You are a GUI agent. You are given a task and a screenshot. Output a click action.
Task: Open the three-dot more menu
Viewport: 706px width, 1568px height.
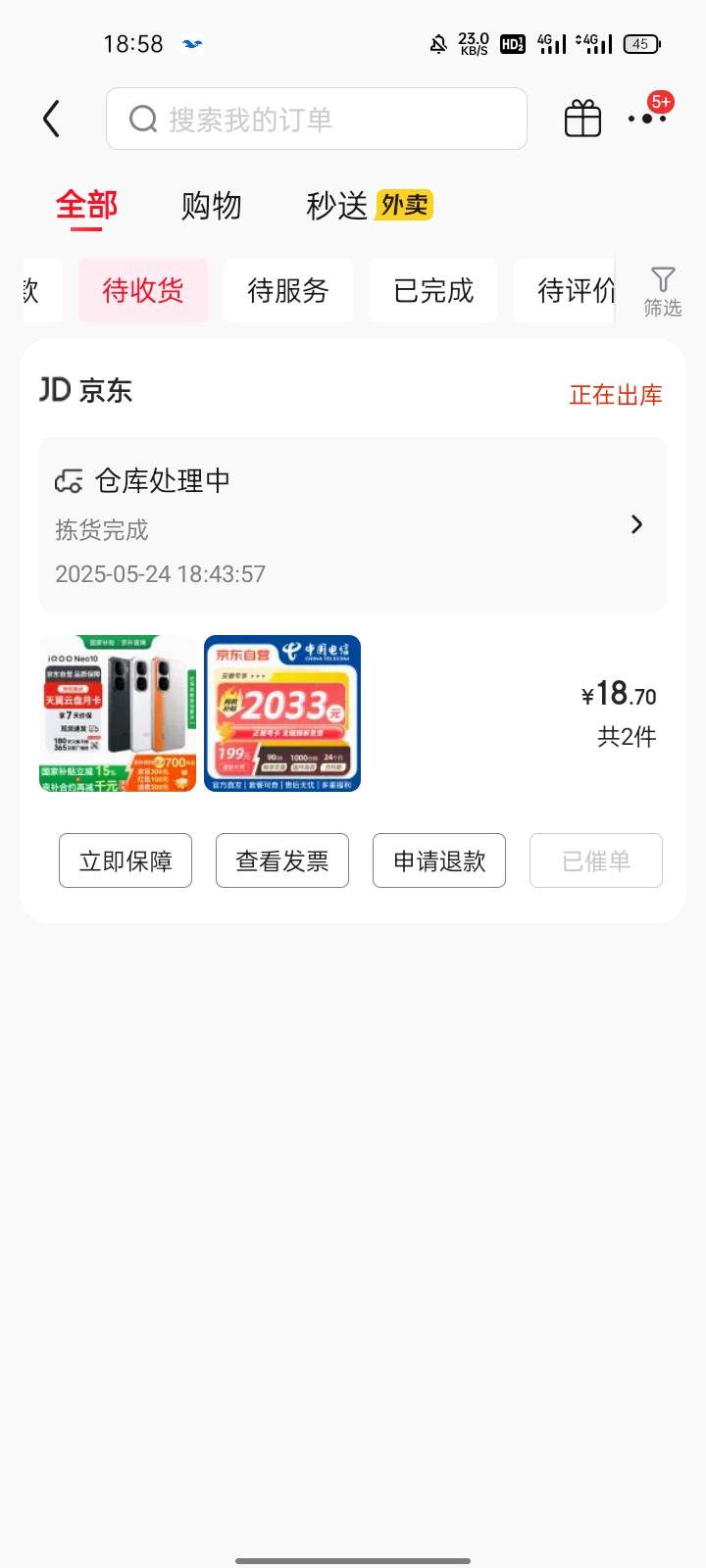tap(648, 119)
